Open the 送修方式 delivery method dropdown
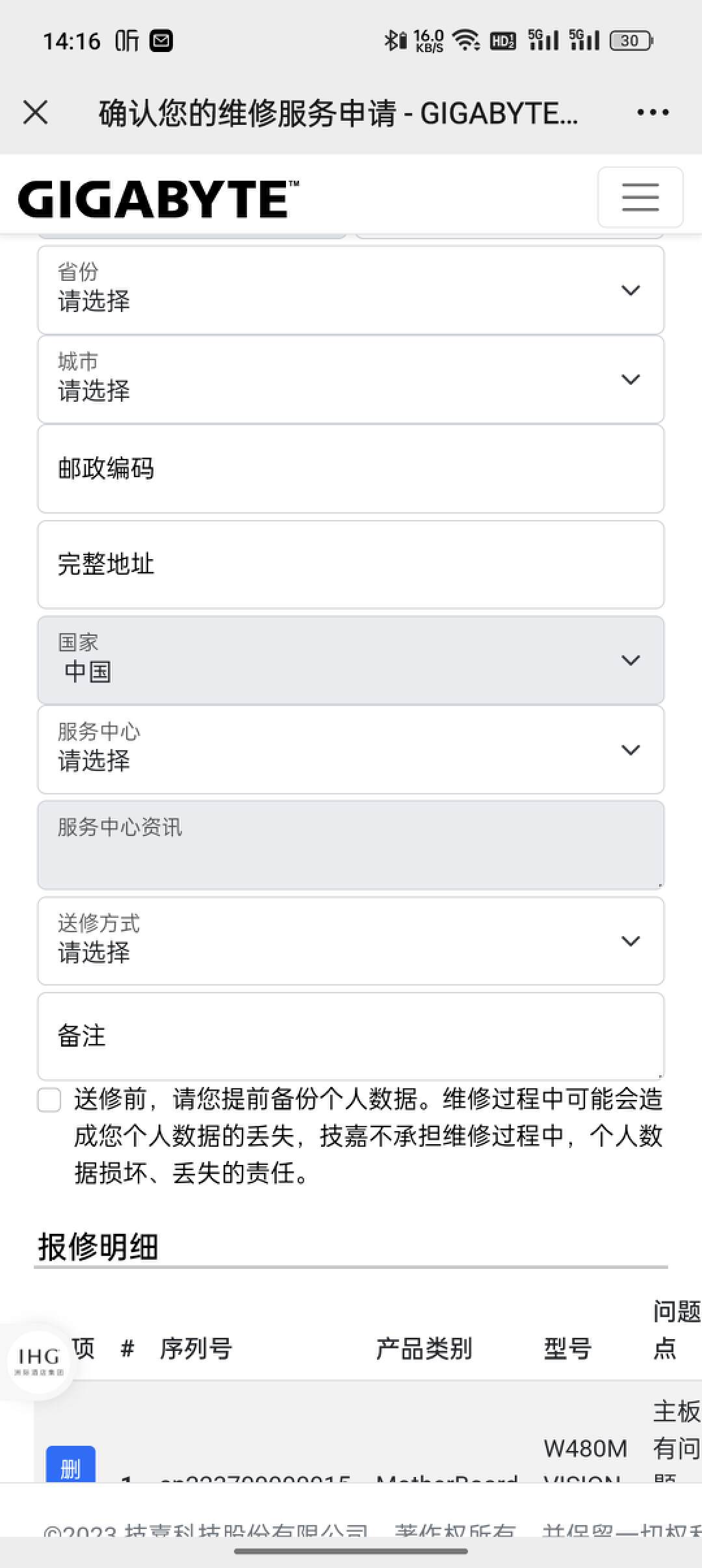The height and width of the screenshot is (1568, 702). click(351, 941)
